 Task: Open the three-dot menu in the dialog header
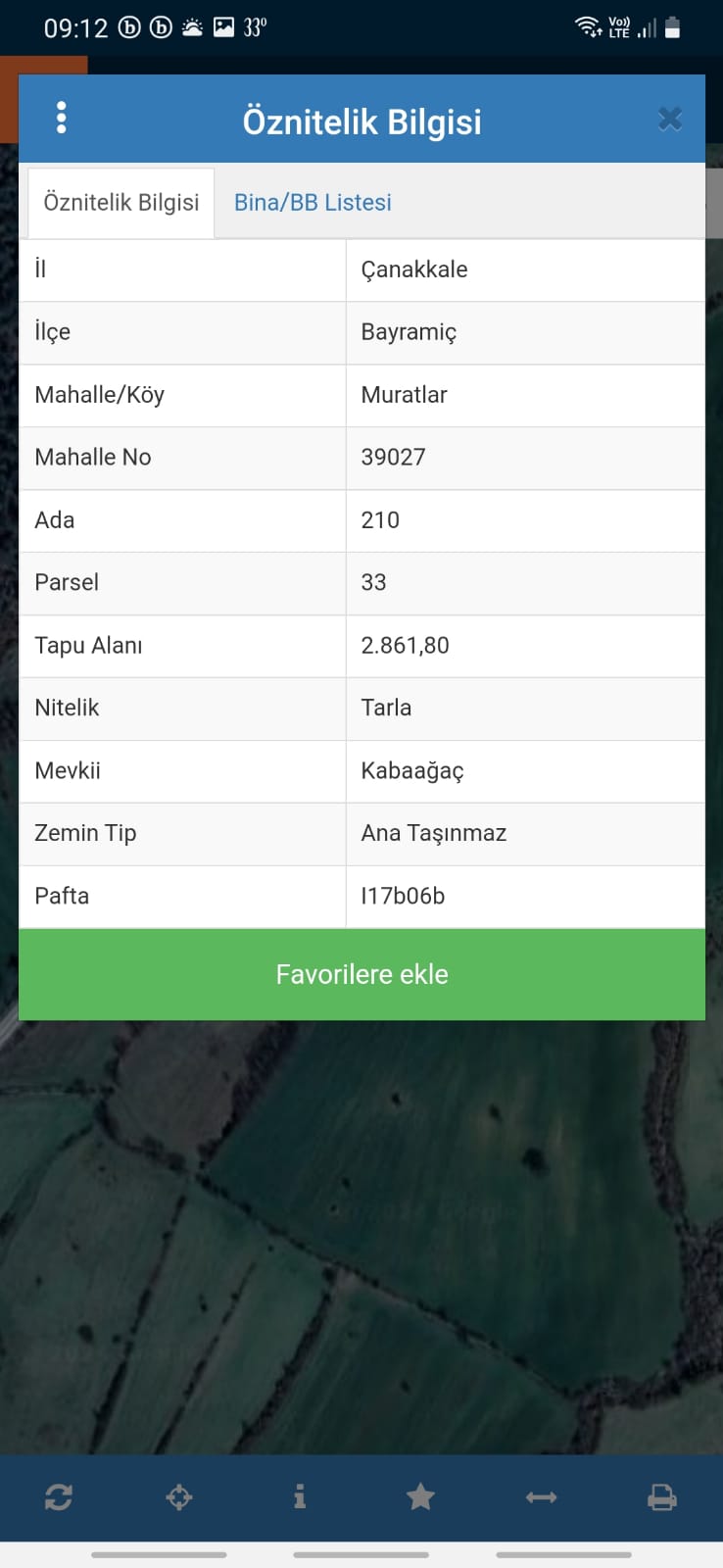[62, 118]
